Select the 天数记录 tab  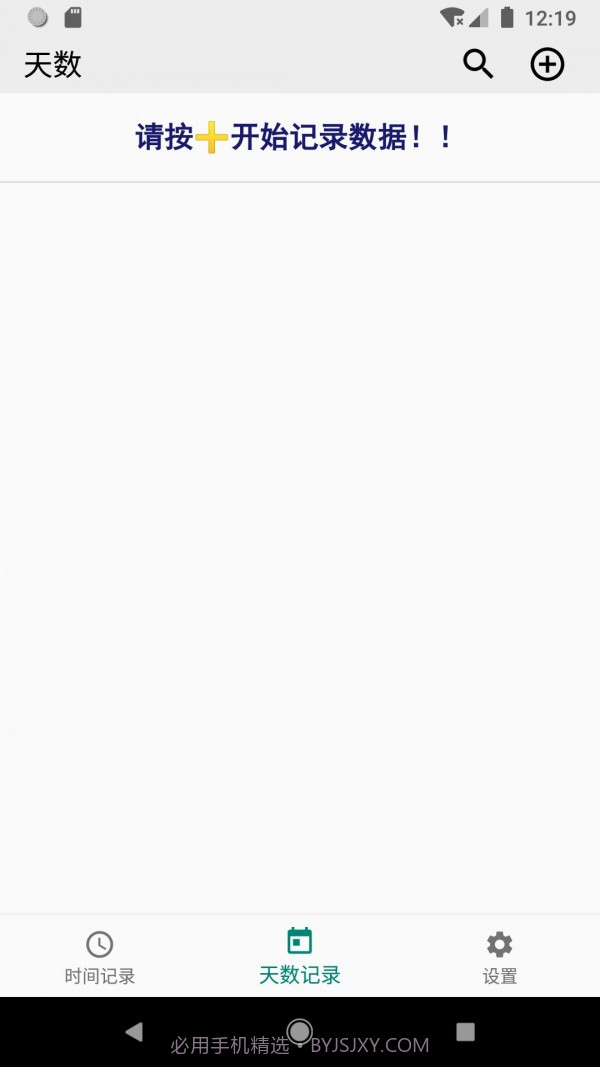tap(299, 957)
